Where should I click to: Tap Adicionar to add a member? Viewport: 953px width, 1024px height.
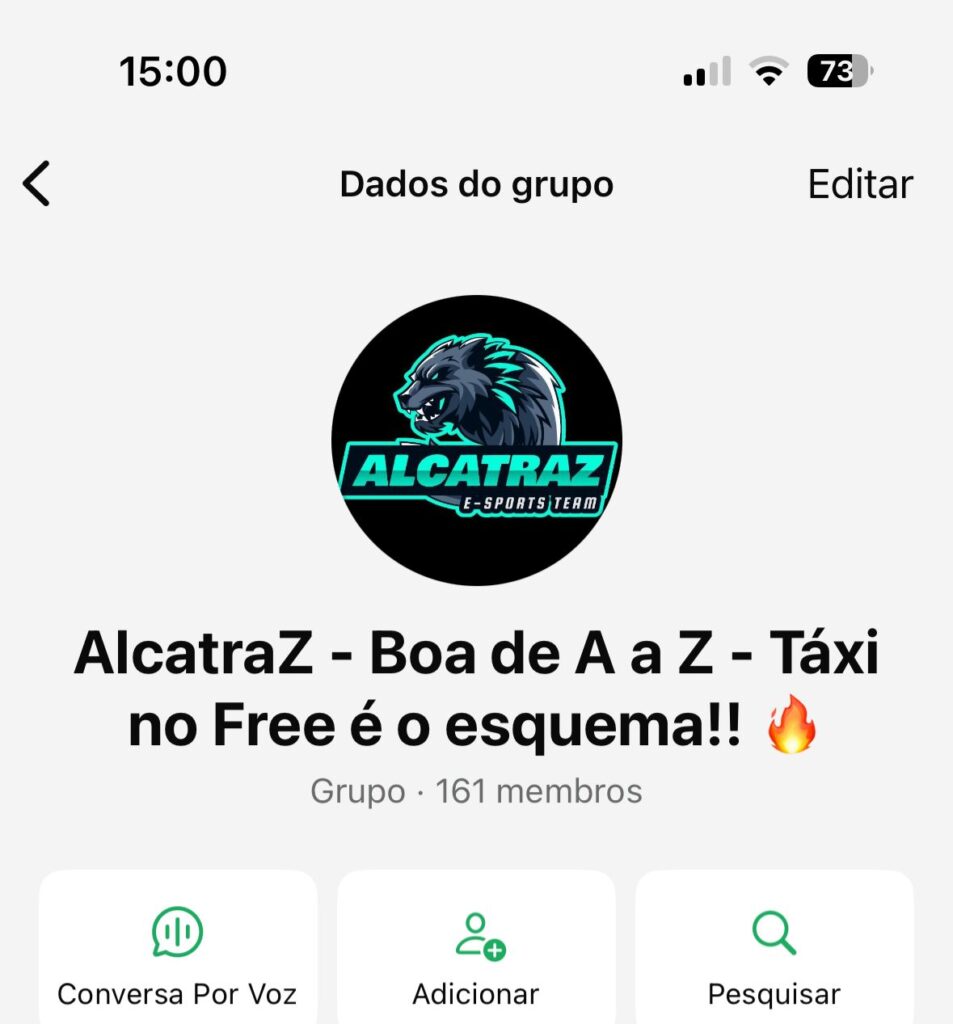476,955
